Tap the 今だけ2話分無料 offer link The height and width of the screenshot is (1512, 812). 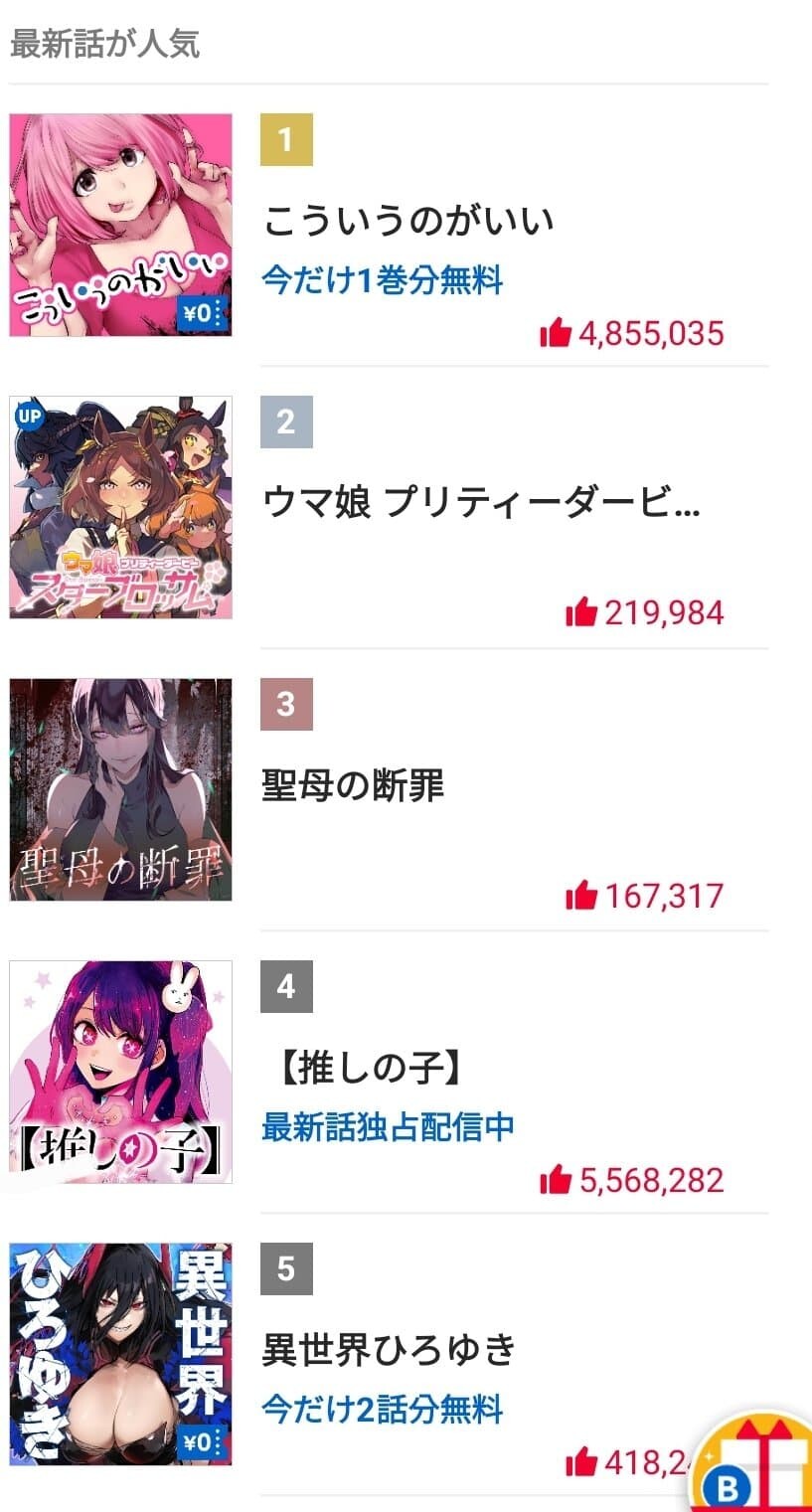click(383, 1410)
